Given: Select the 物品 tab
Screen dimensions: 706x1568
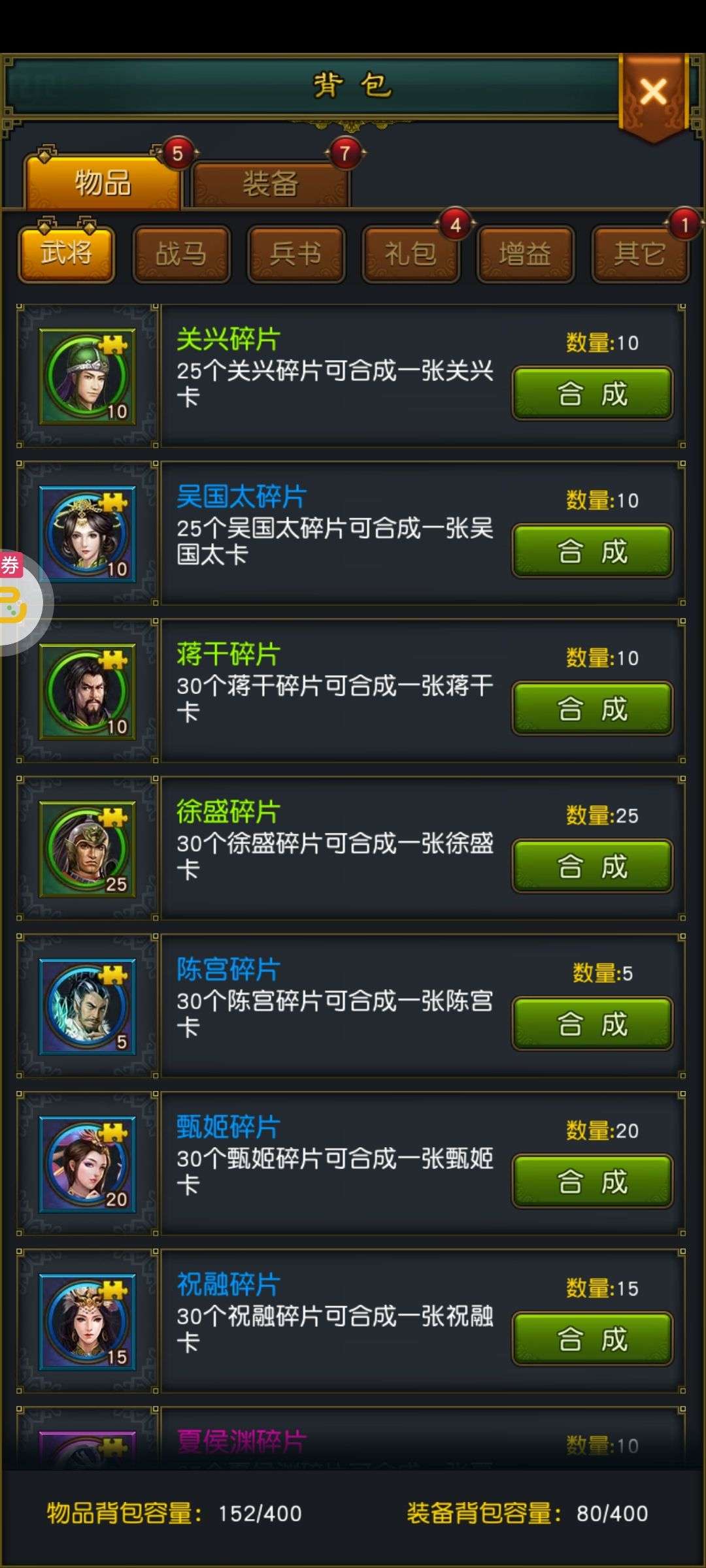Looking at the screenshot, I should tap(103, 182).
